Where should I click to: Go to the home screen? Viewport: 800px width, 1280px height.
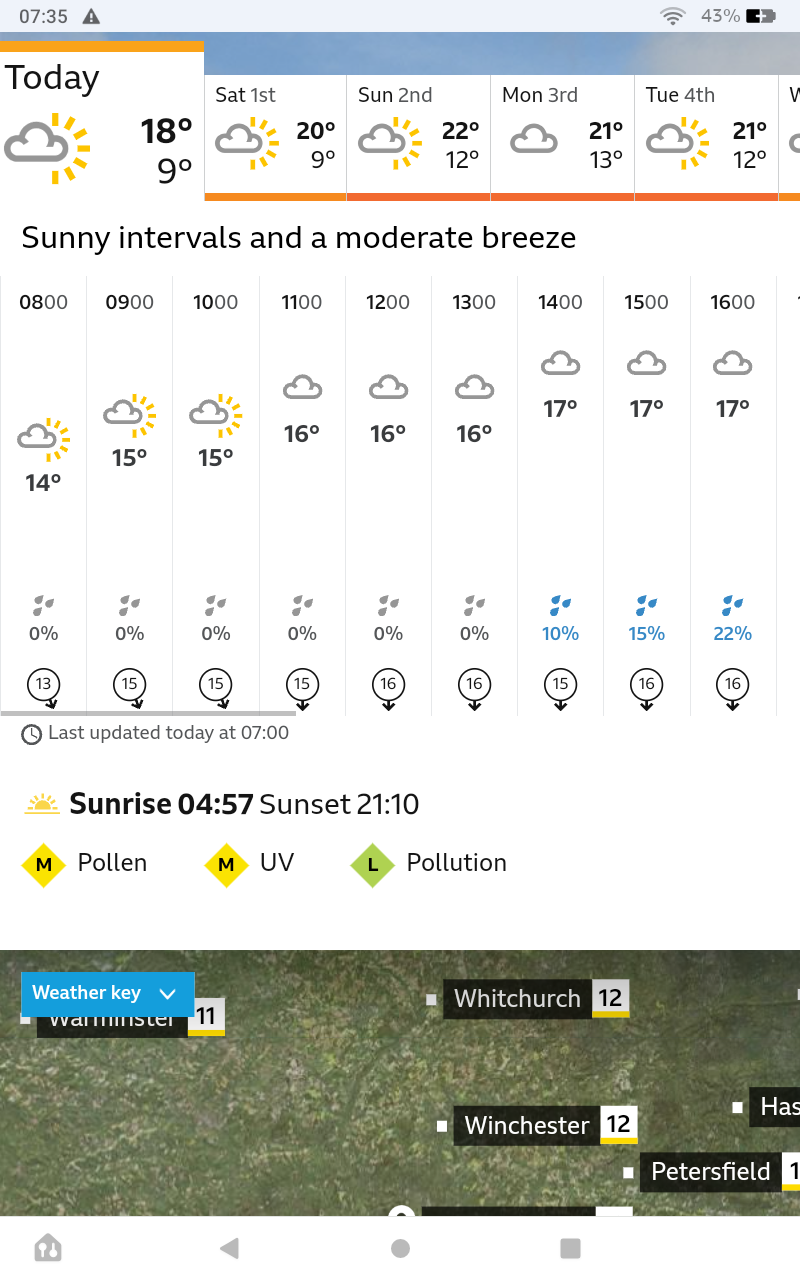click(x=400, y=1247)
